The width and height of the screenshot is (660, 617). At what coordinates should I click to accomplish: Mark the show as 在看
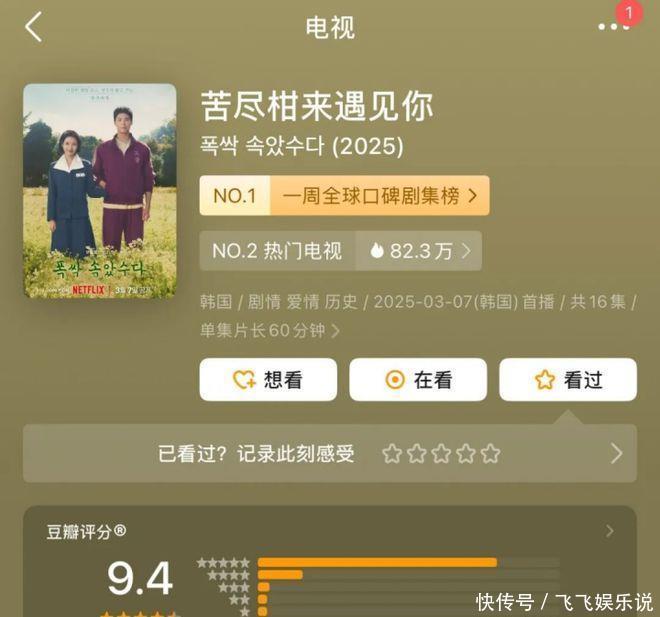(x=418, y=380)
